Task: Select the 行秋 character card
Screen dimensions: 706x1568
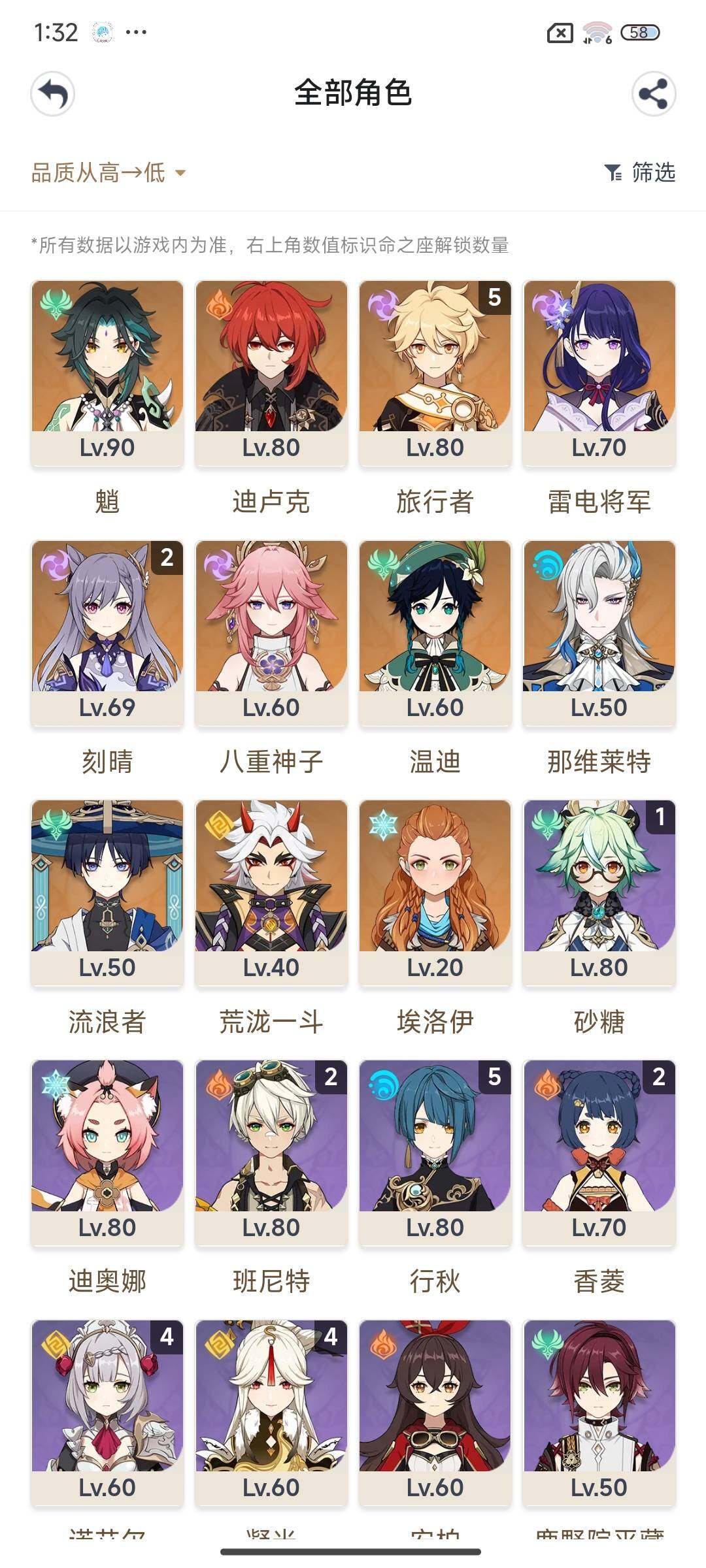Action: click(x=435, y=1152)
